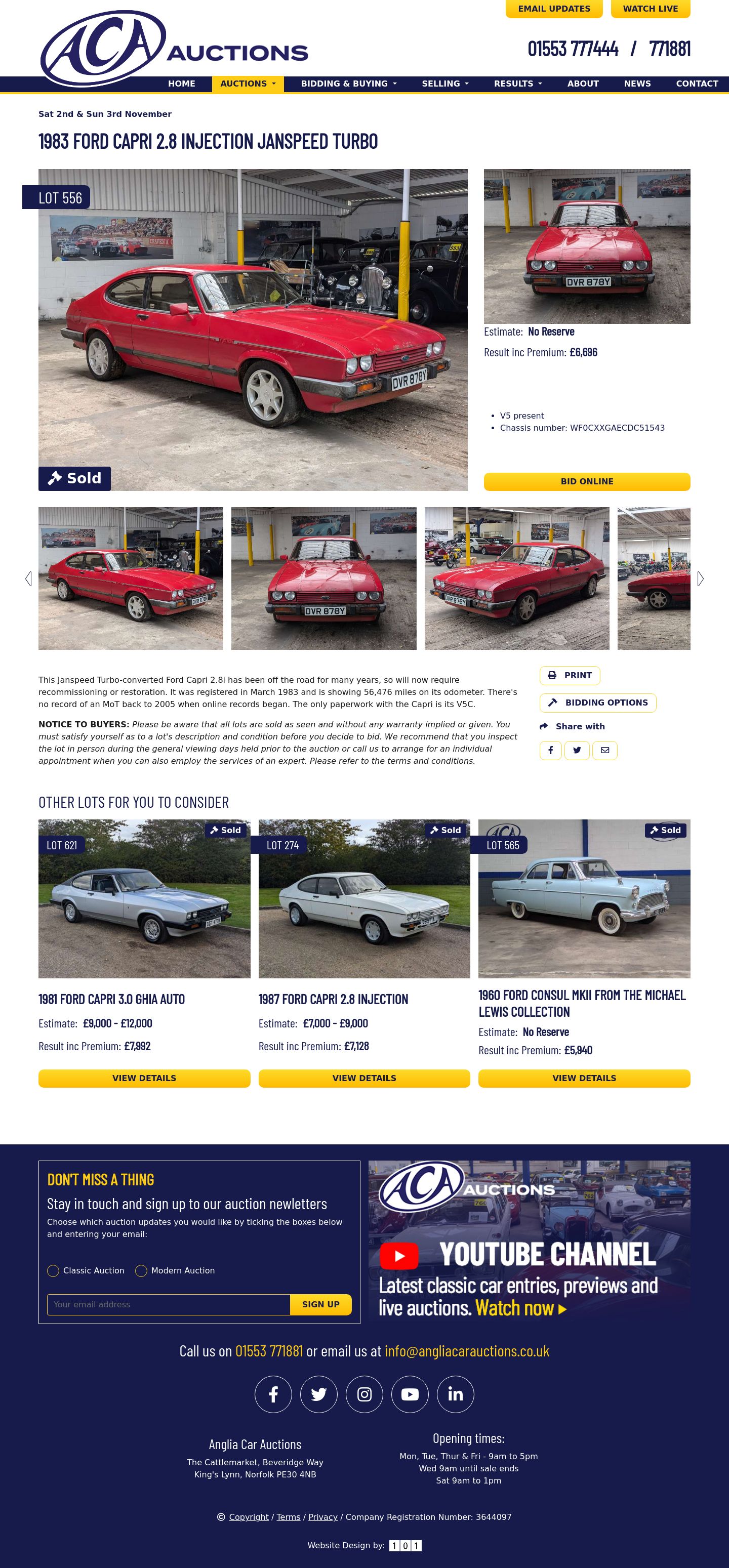Focus the email address field

coord(168,1304)
